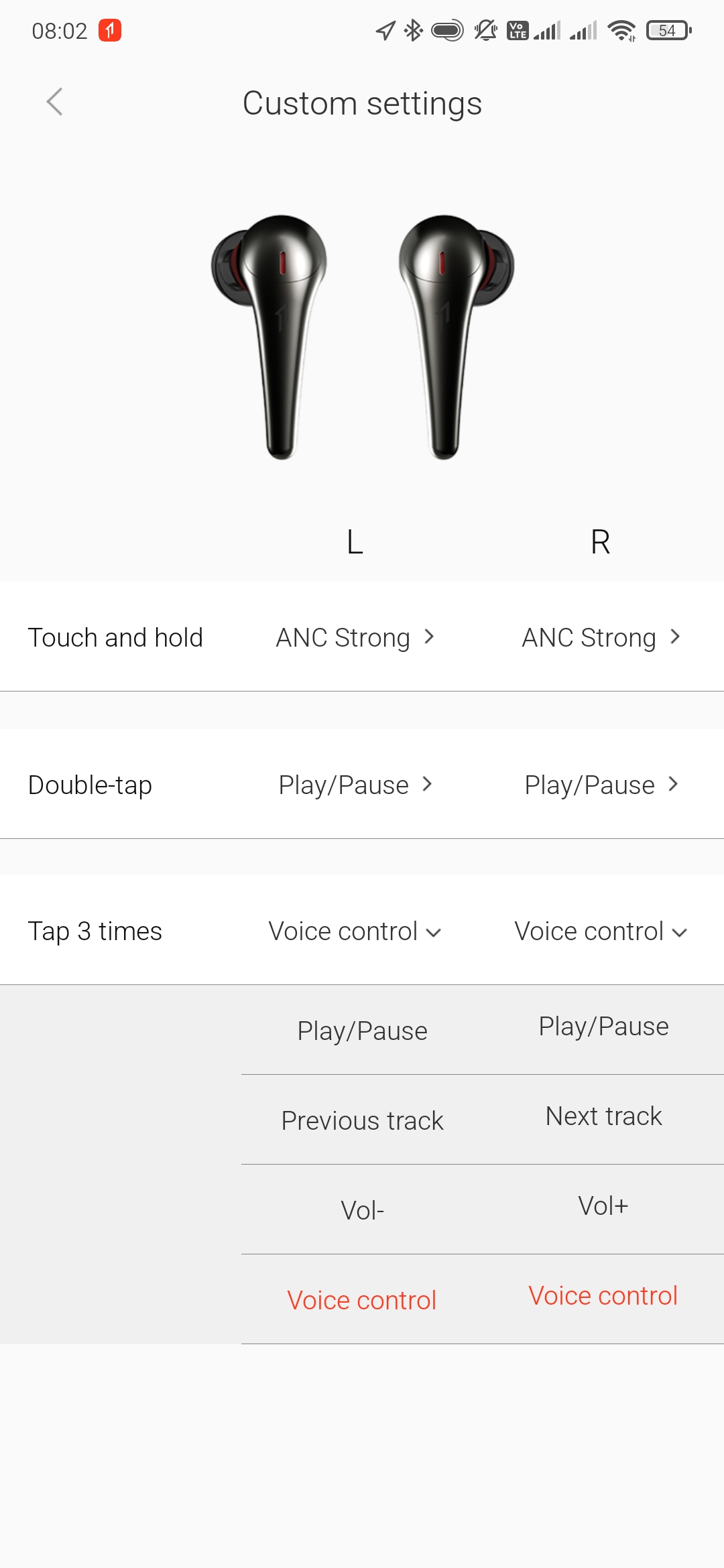Open left earbud Double-tap options
Image resolution: width=724 pixels, height=1568 pixels.
[x=355, y=785]
